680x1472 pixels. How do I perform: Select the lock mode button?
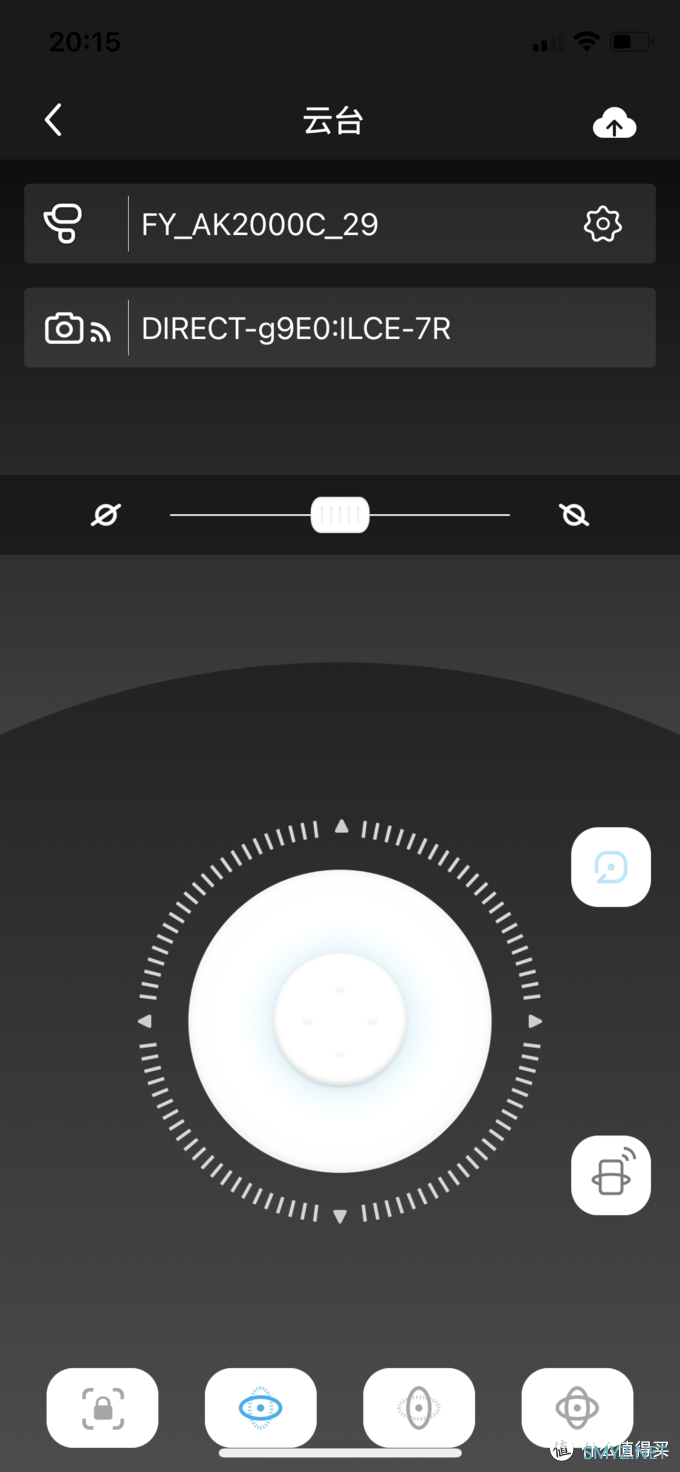click(102, 1408)
